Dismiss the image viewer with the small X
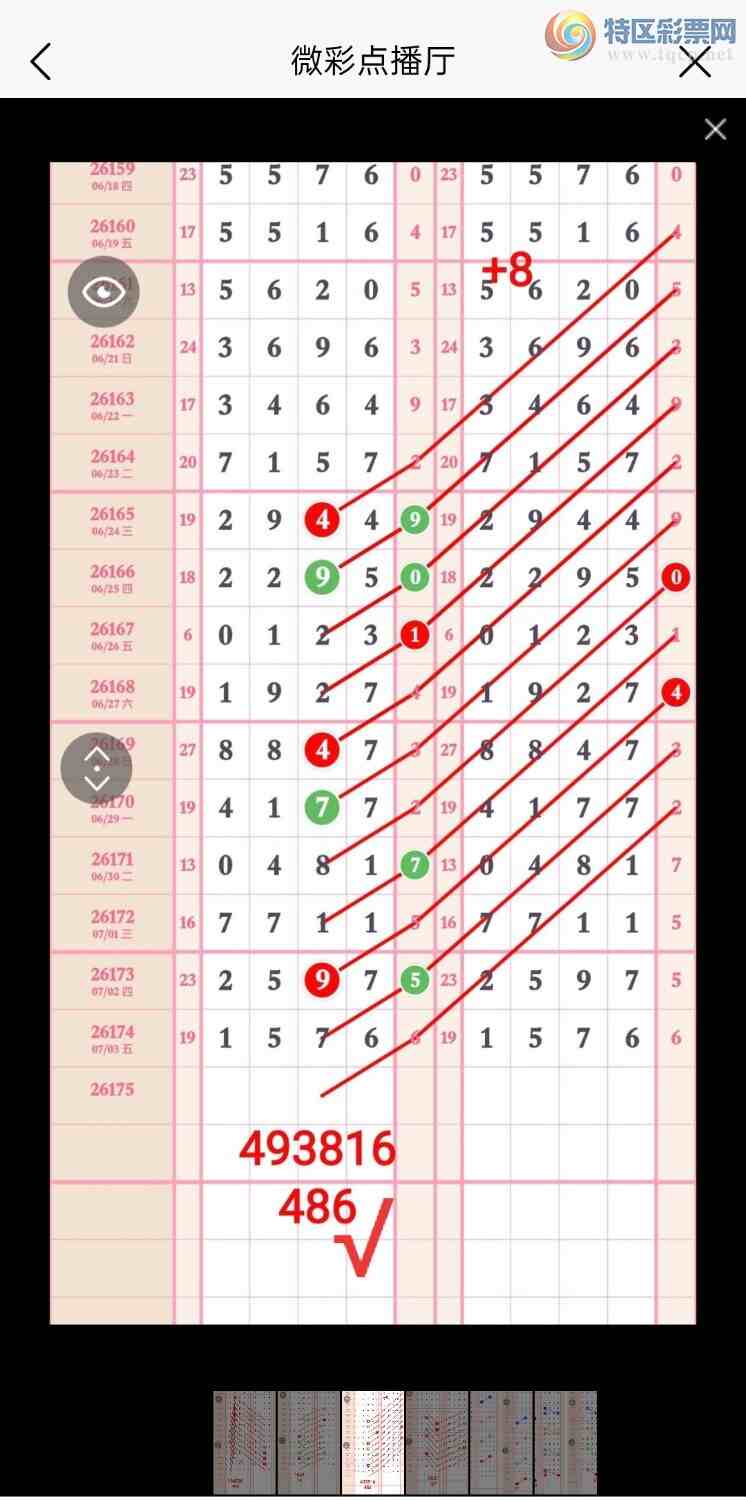Image resolution: width=746 pixels, height=1500 pixels. point(715,129)
